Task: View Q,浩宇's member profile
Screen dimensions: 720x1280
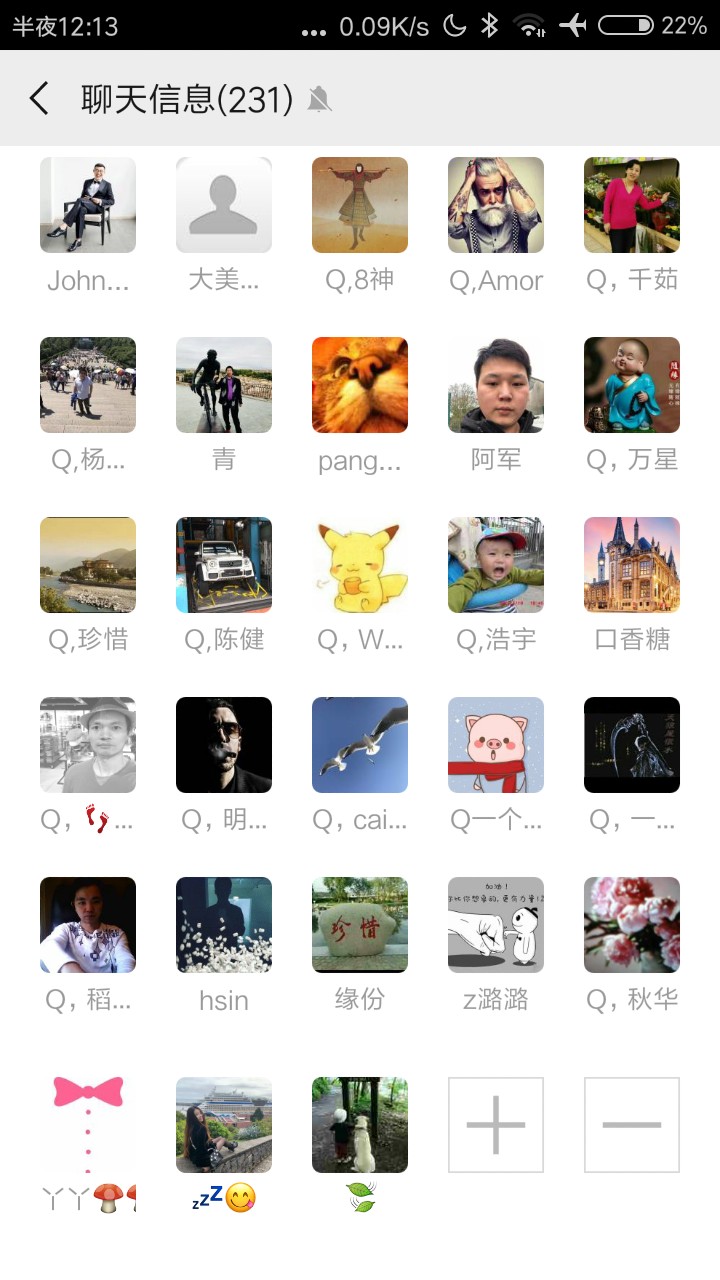Action: 496,565
